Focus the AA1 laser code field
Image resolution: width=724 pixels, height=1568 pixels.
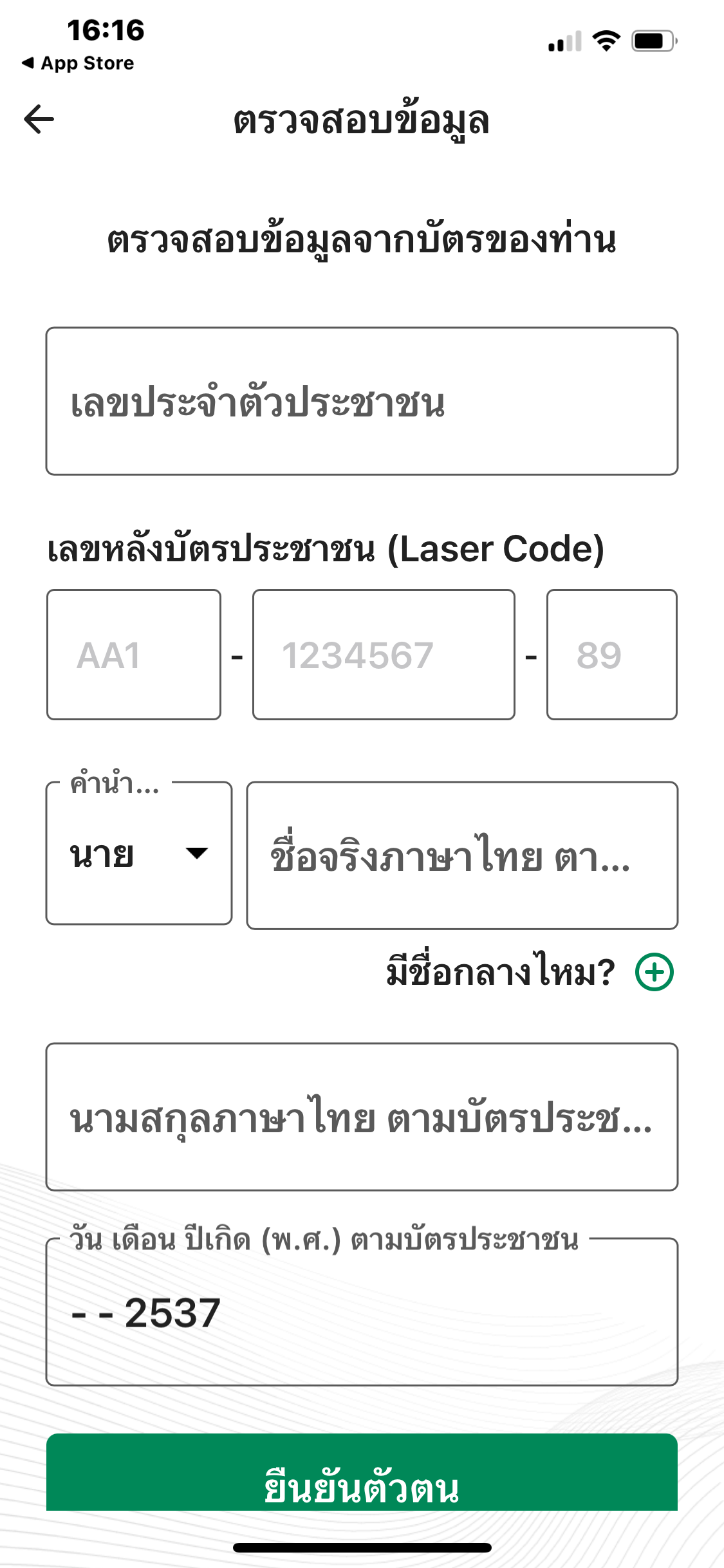(134, 655)
